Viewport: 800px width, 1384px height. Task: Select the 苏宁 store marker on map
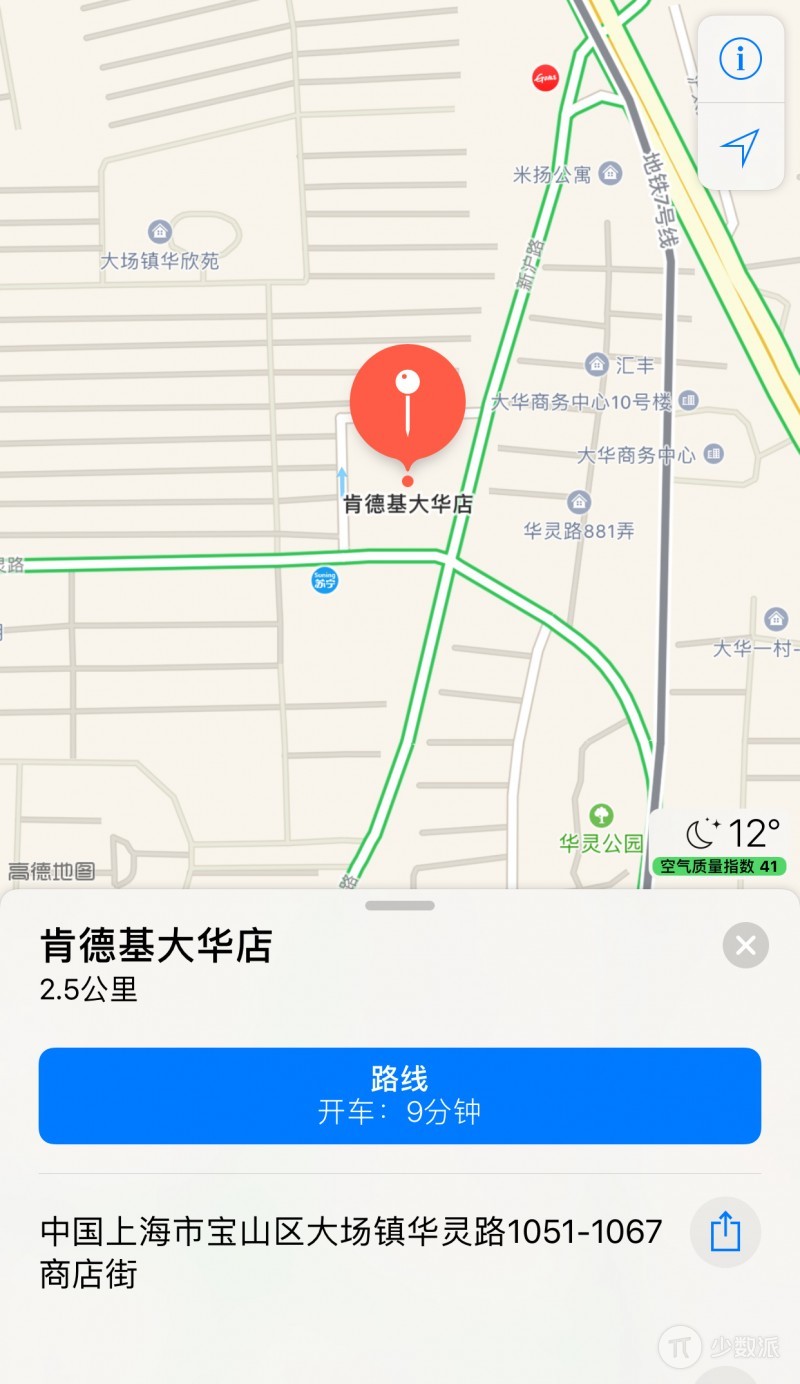click(325, 580)
